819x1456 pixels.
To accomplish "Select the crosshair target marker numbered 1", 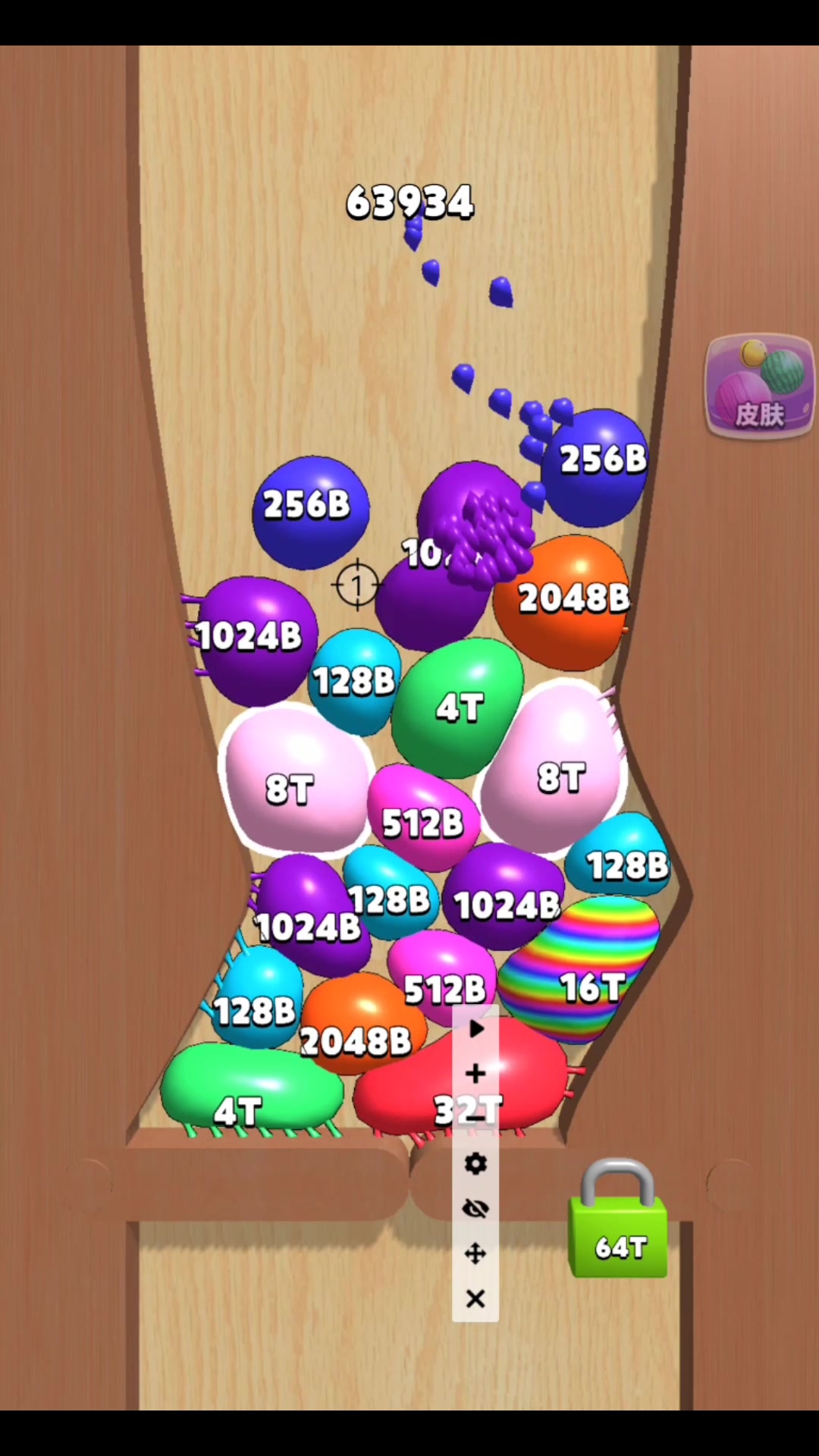I will click(357, 585).
